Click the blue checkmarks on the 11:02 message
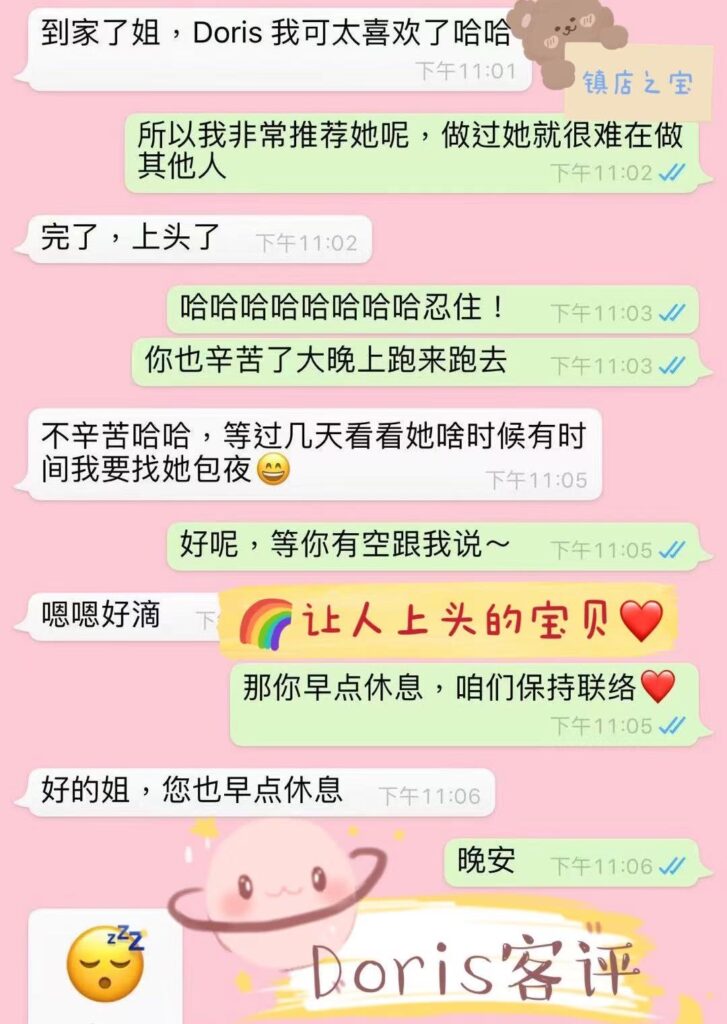Viewport: 727px width, 1024px height. pyautogui.click(x=671, y=174)
